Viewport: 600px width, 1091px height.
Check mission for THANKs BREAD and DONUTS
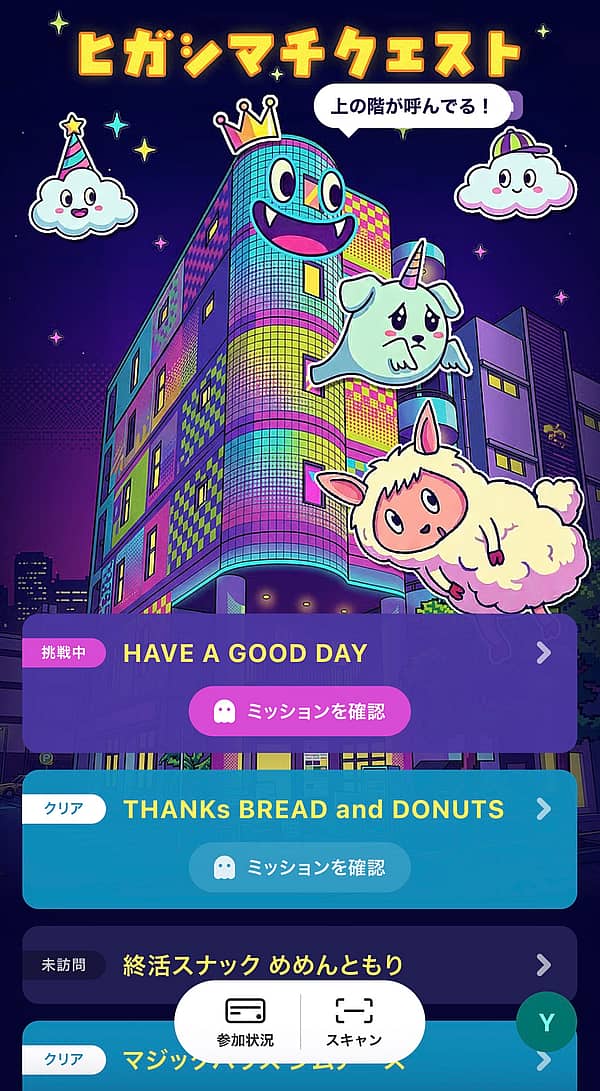(299, 867)
